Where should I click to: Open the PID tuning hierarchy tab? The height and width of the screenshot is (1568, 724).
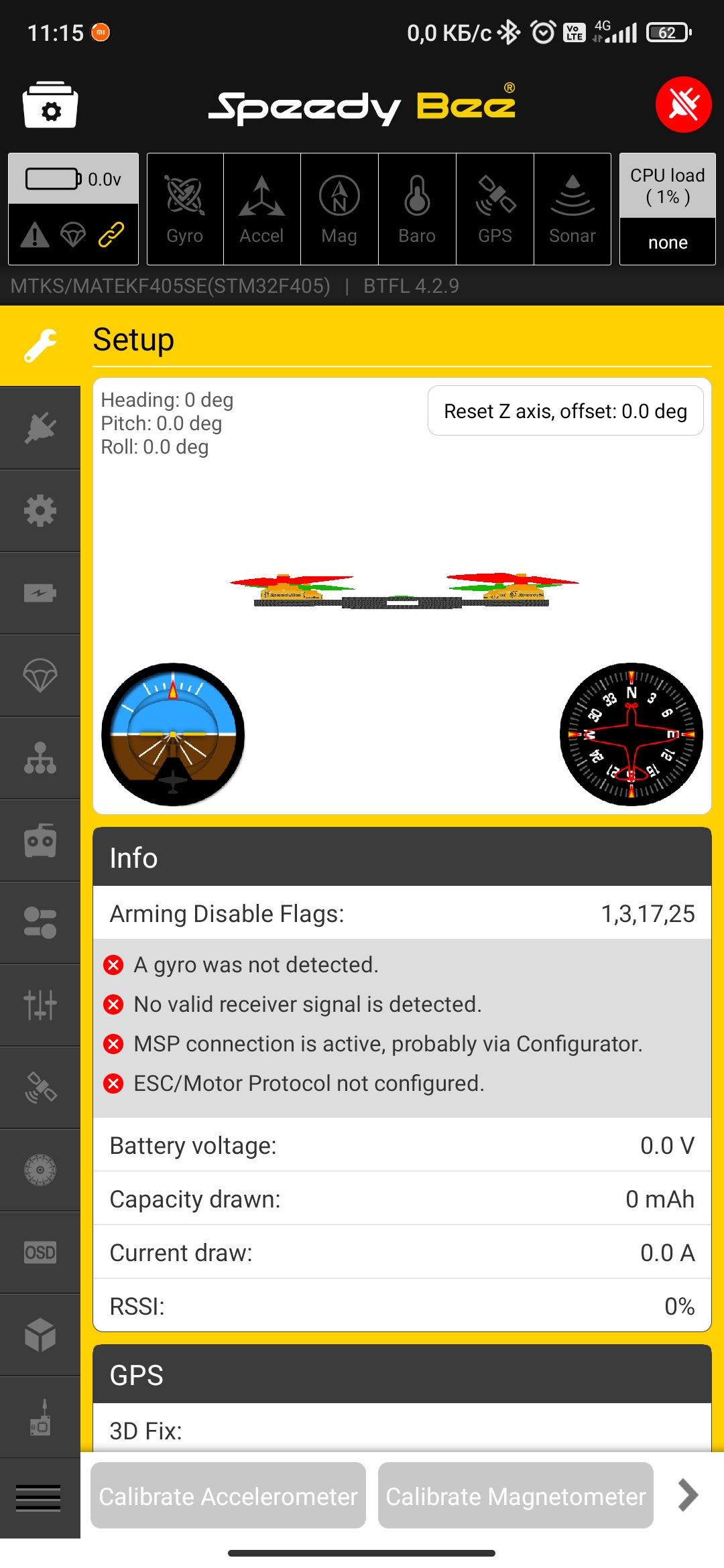tap(40, 758)
